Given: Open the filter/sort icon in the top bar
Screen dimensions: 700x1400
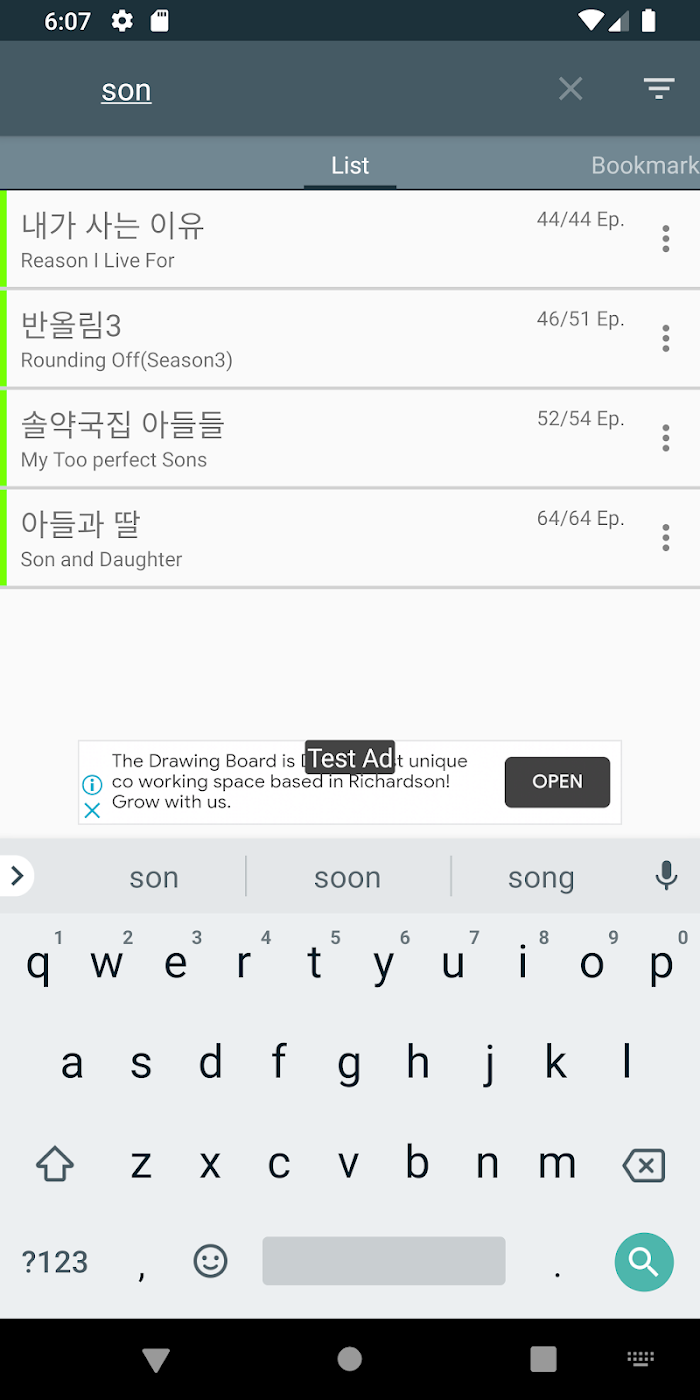Looking at the screenshot, I should tap(658, 89).
